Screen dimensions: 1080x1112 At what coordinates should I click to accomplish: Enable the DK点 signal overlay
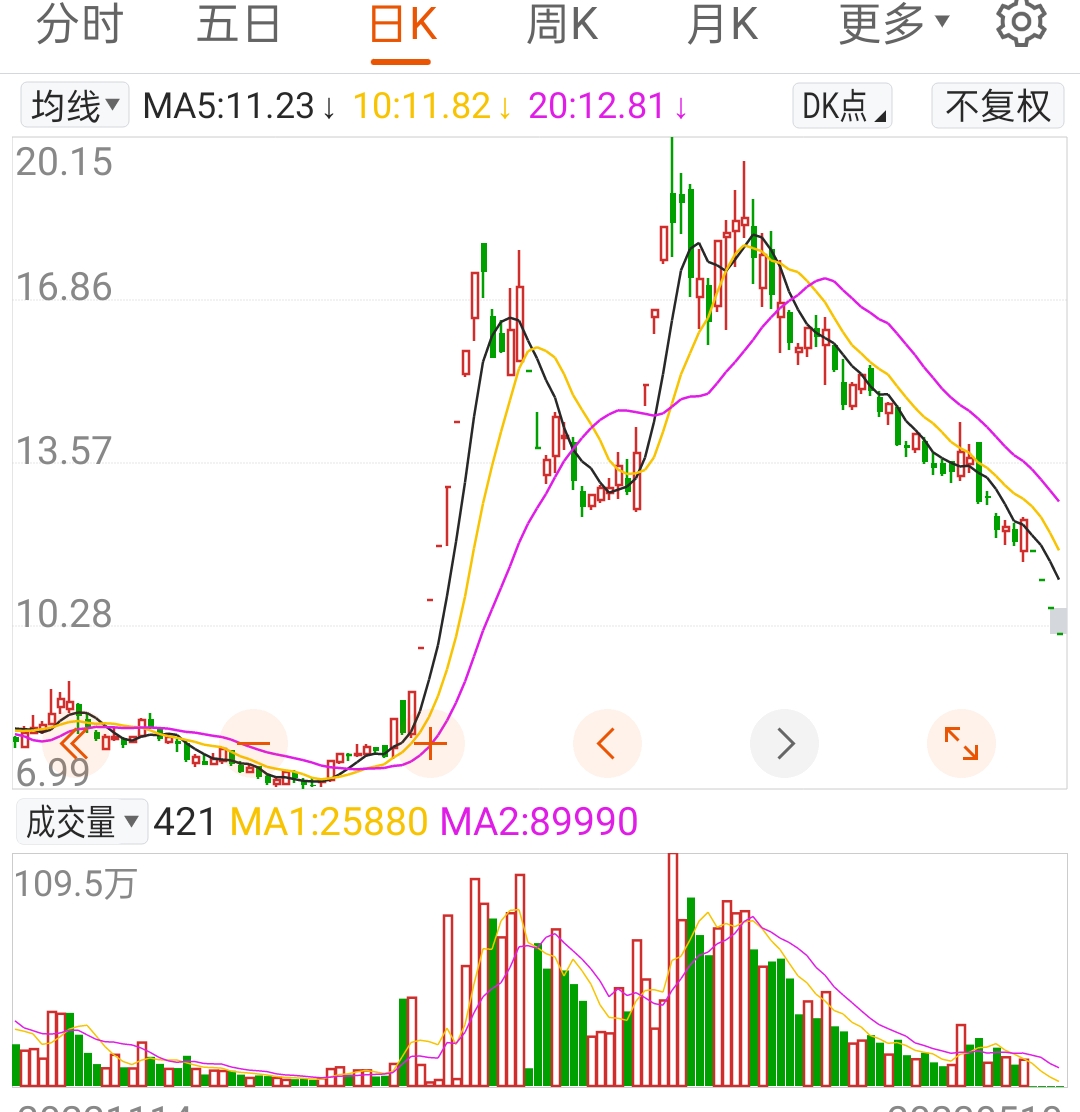click(841, 106)
